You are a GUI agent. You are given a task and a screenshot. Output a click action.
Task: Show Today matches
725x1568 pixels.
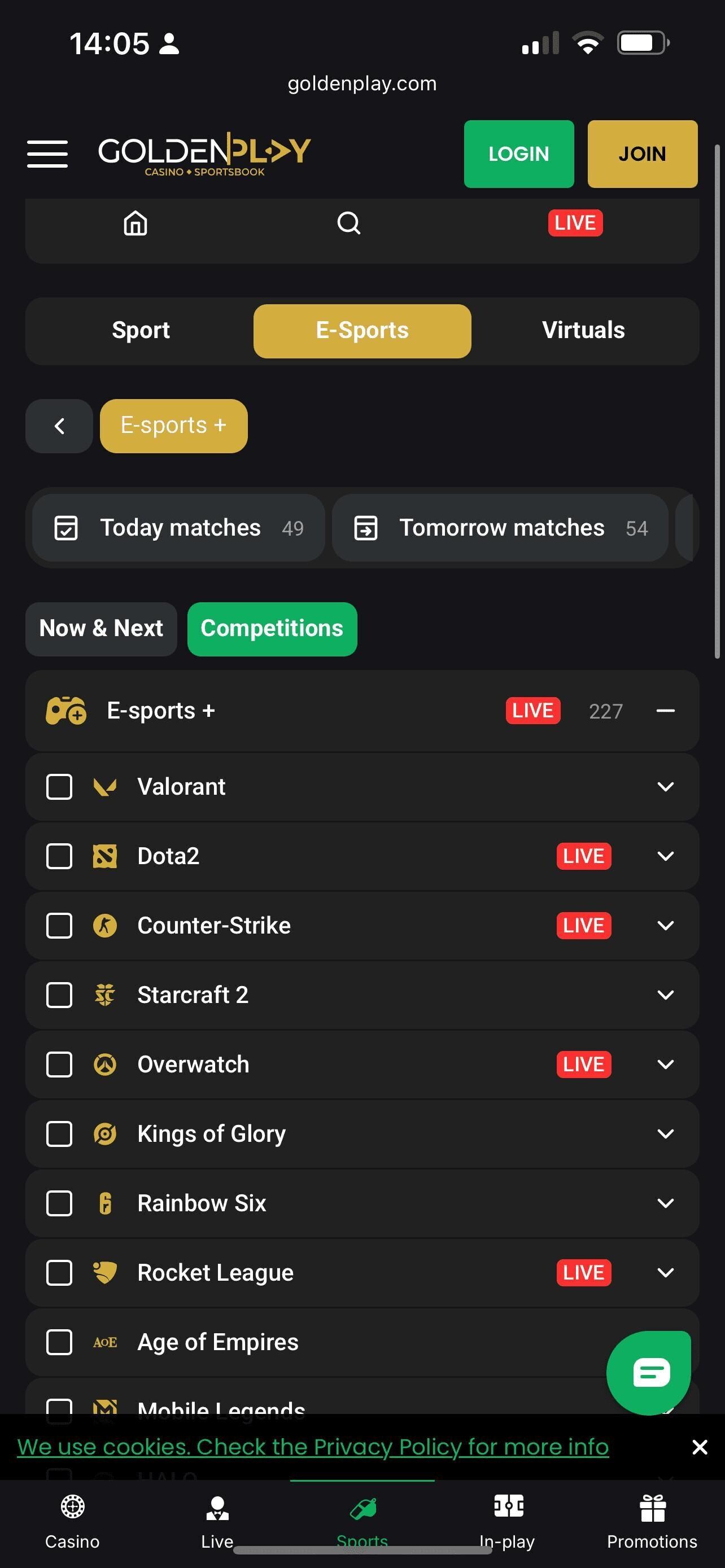[178, 528]
